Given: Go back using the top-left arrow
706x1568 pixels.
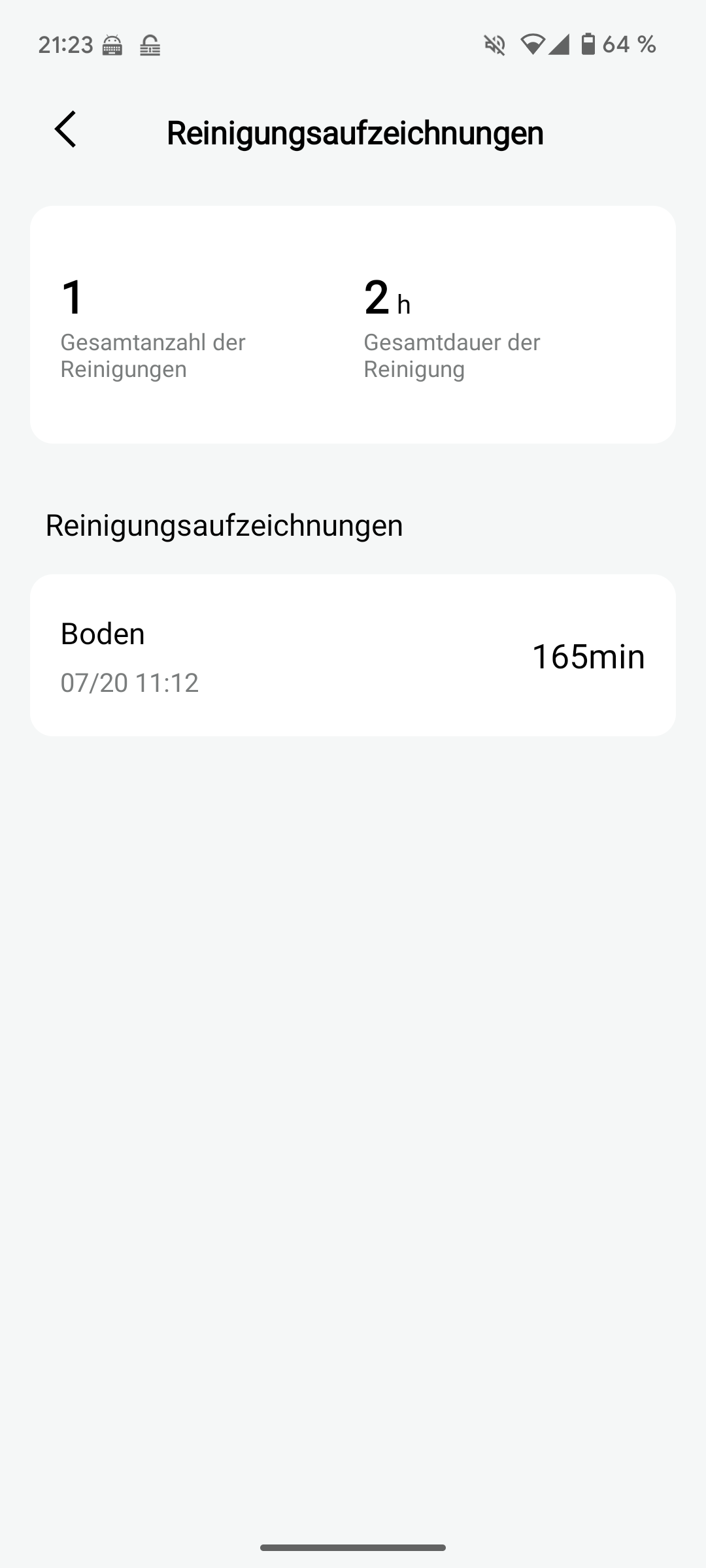Looking at the screenshot, I should pyautogui.click(x=65, y=129).
